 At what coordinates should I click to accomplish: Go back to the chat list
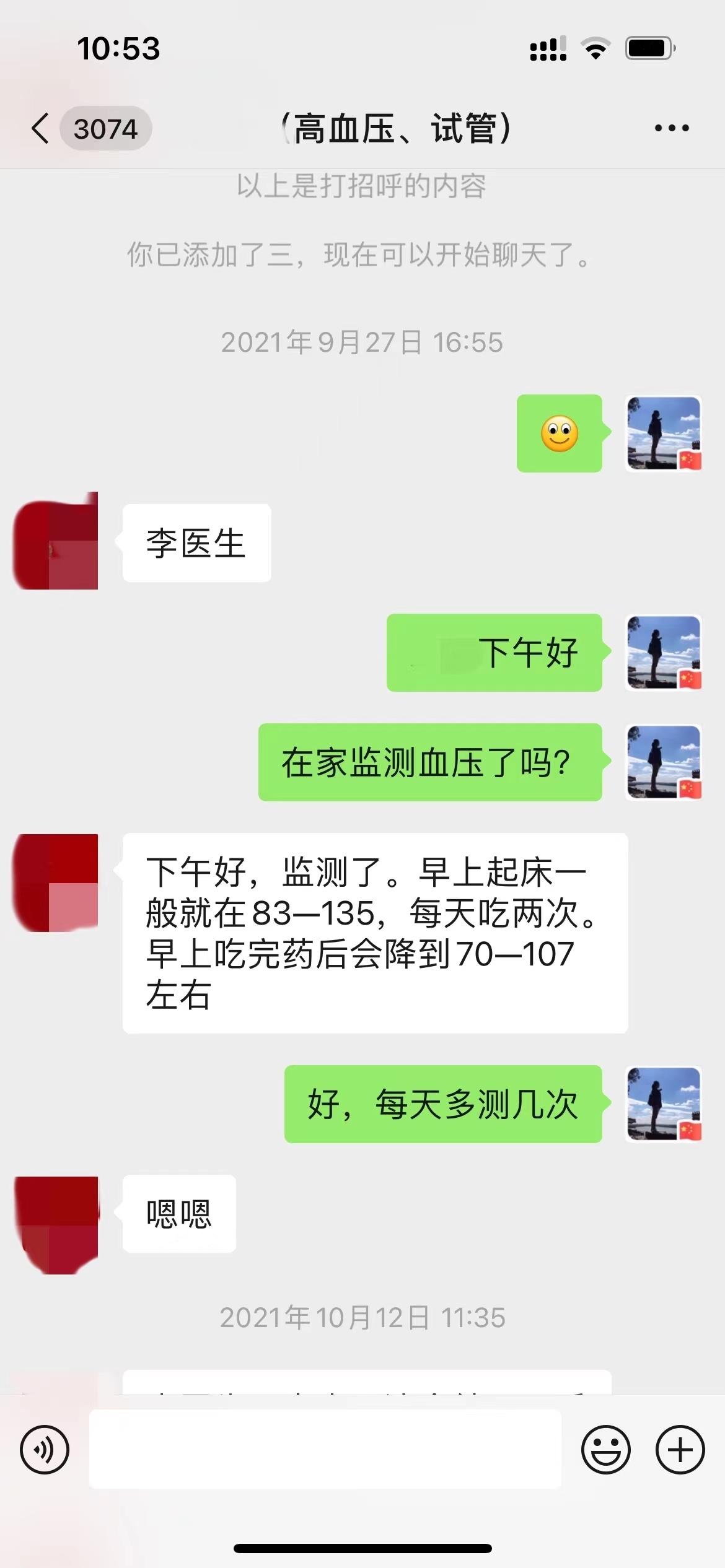pos(41,128)
